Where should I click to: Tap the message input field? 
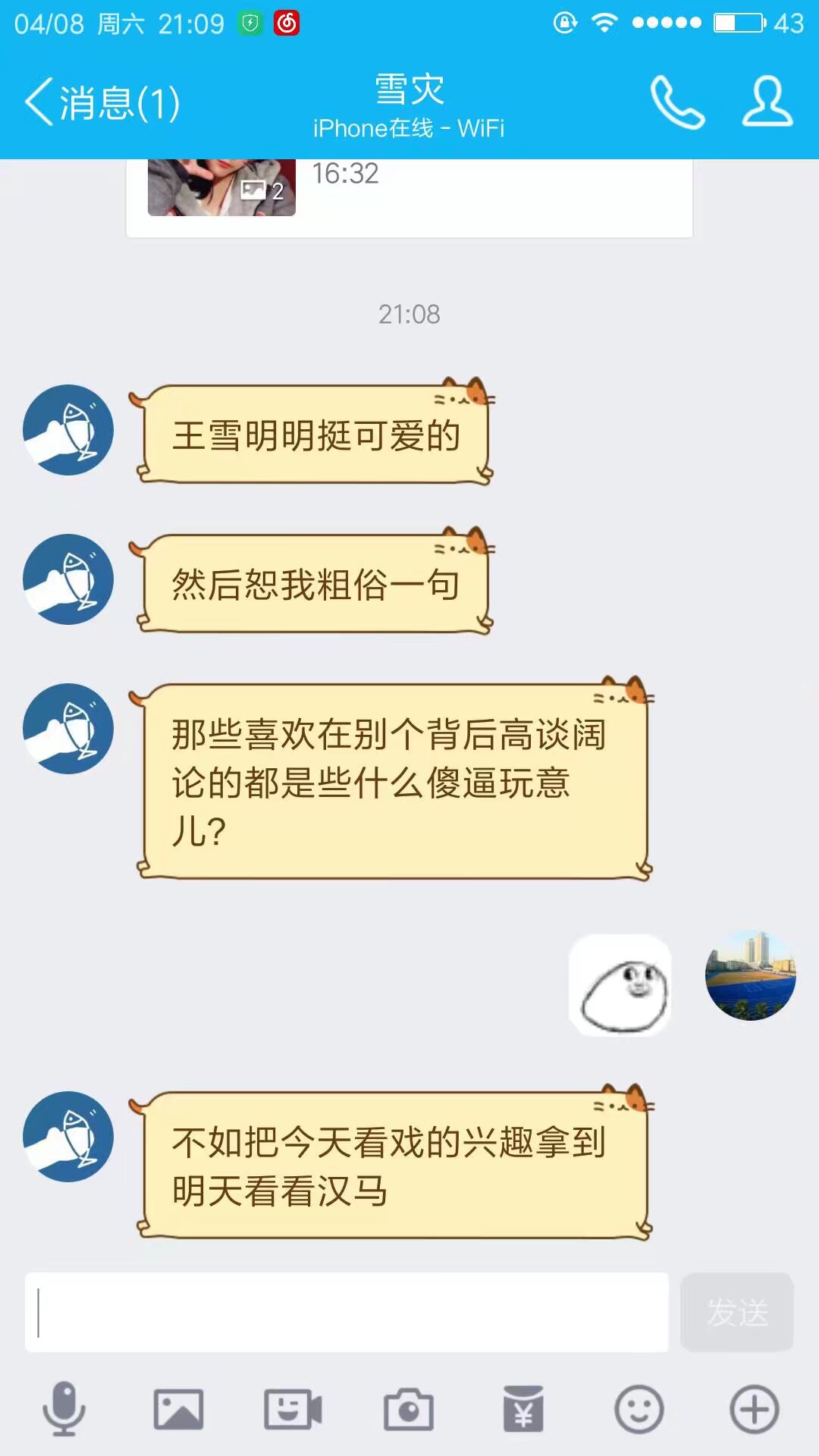(x=347, y=1312)
